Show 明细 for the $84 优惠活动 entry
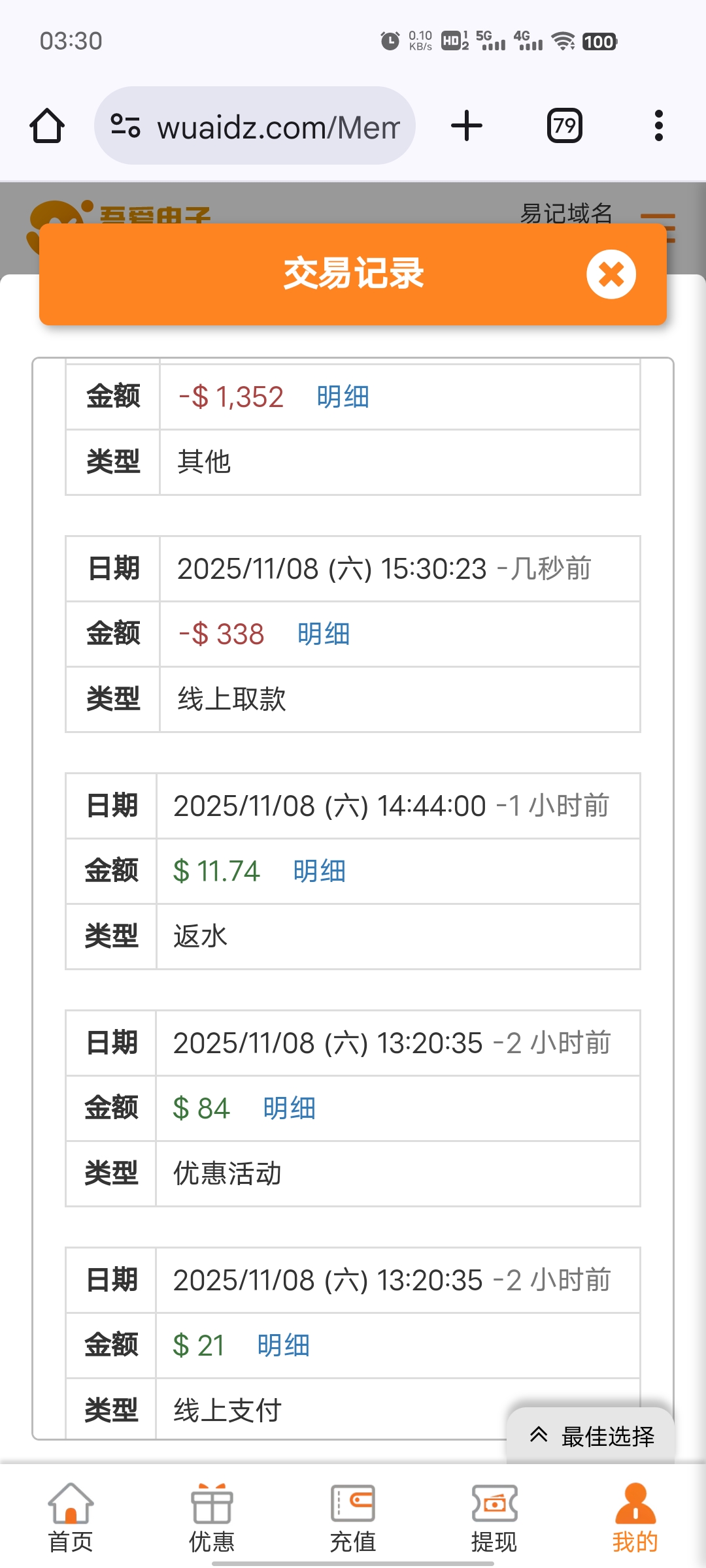This screenshot has height=1568, width=706. (x=289, y=1109)
